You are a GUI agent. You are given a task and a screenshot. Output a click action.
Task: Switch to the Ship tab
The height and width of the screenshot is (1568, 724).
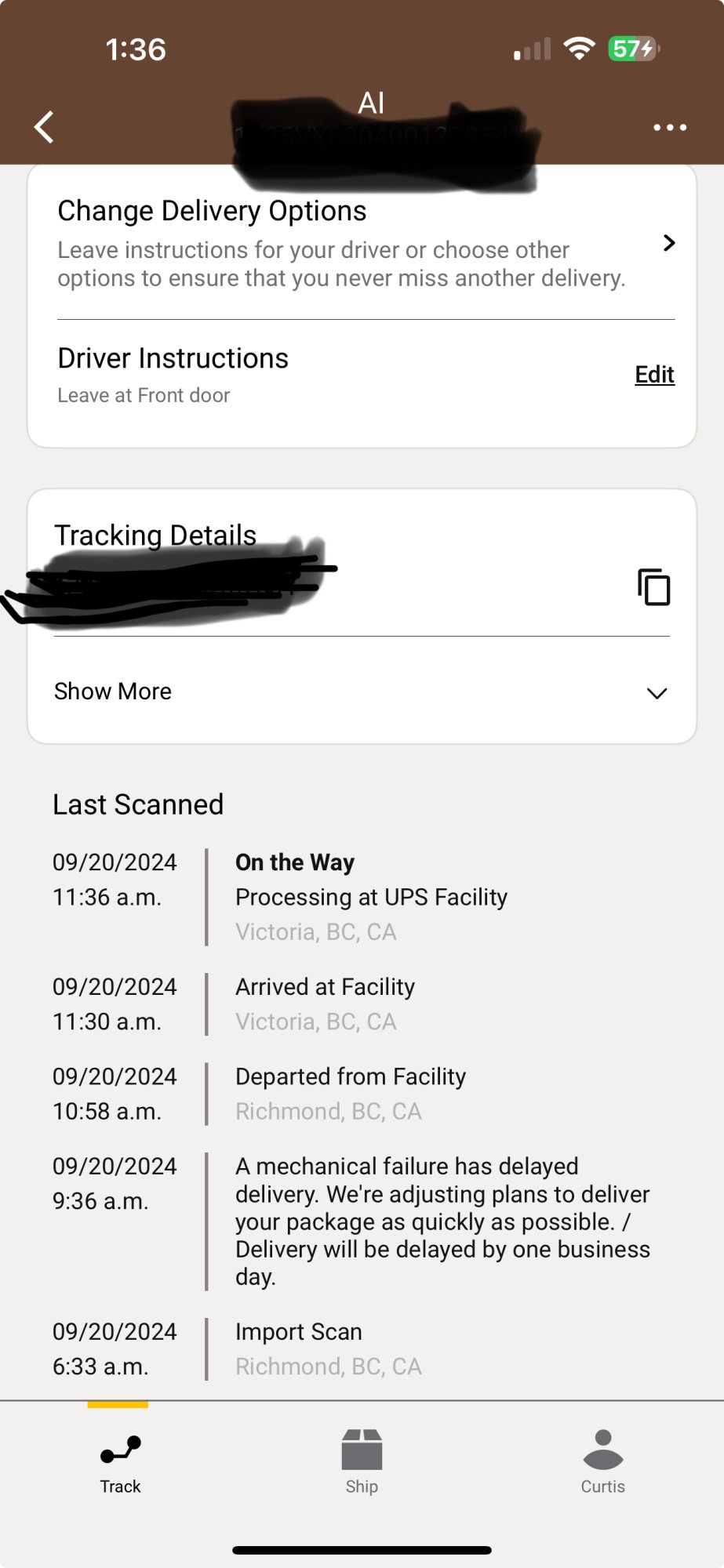[362, 1463]
